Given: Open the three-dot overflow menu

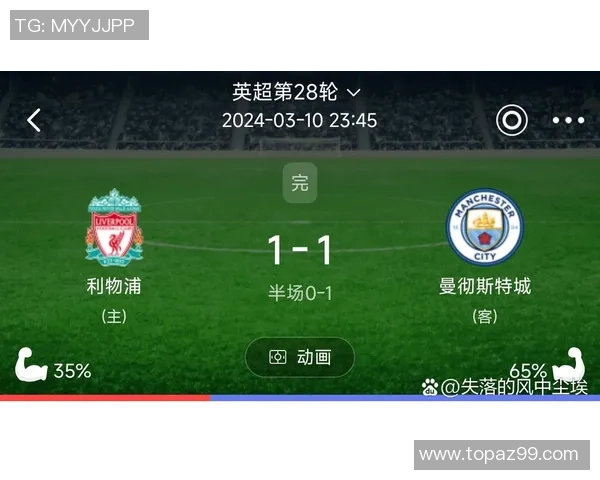Looking at the screenshot, I should pyautogui.click(x=568, y=120).
